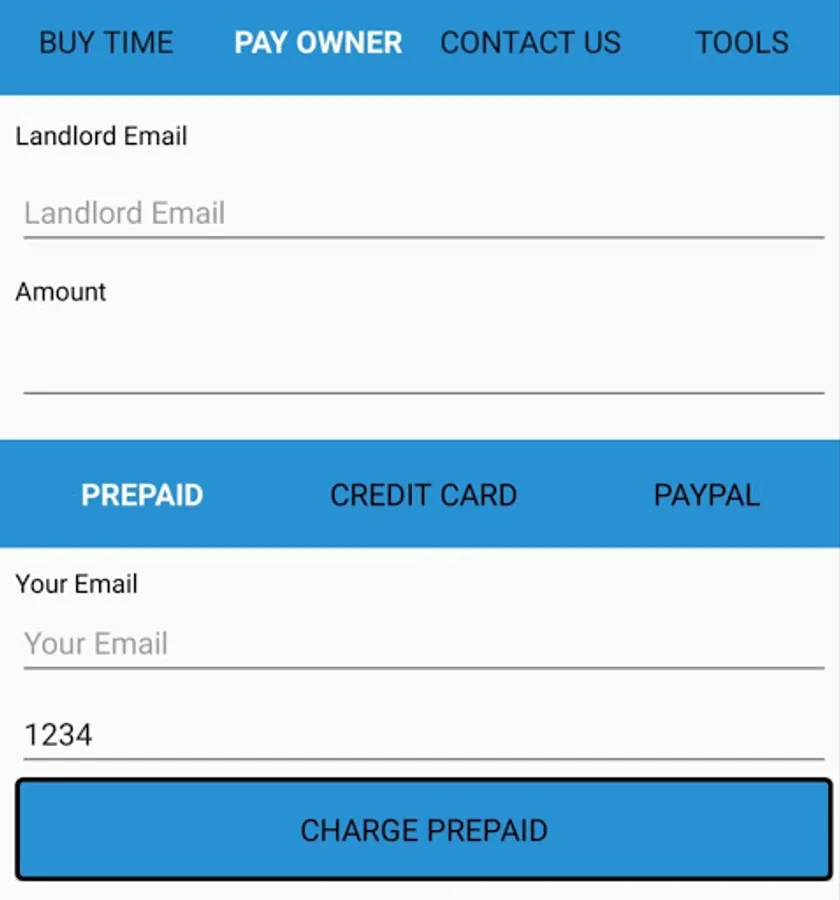Enter the Your Email field
The height and width of the screenshot is (900, 840).
423,643
